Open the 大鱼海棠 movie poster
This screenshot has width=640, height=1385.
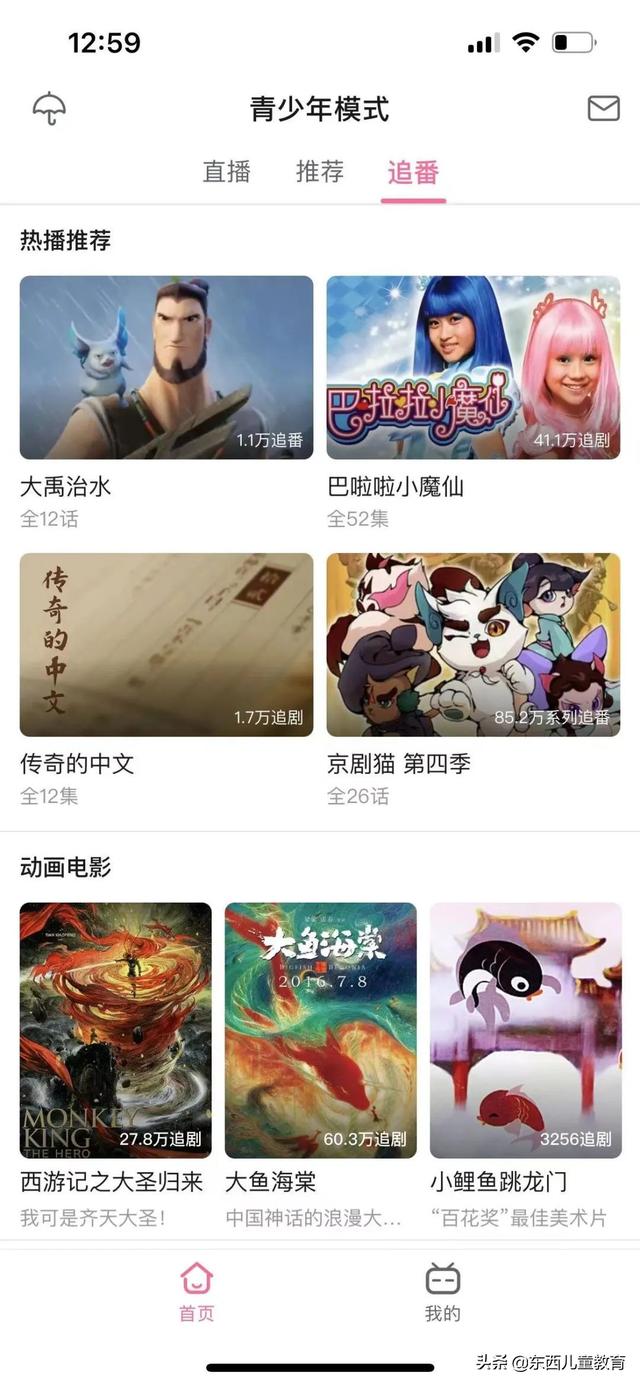point(320,1030)
